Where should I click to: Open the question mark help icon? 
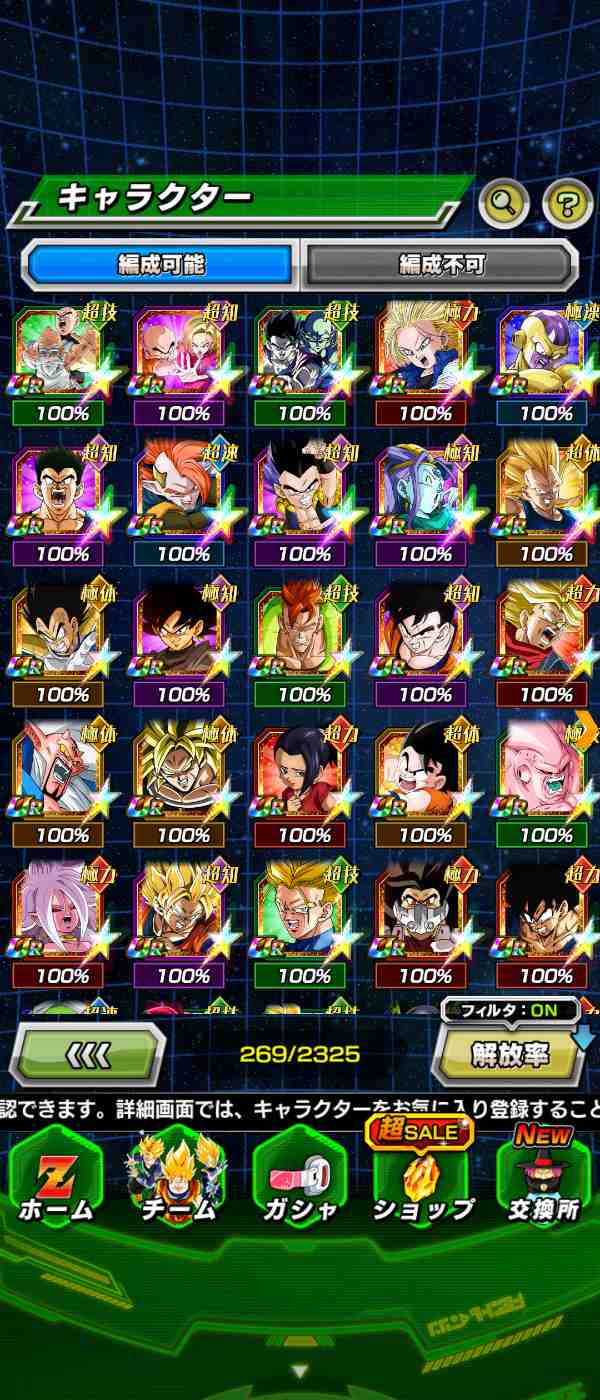(567, 204)
